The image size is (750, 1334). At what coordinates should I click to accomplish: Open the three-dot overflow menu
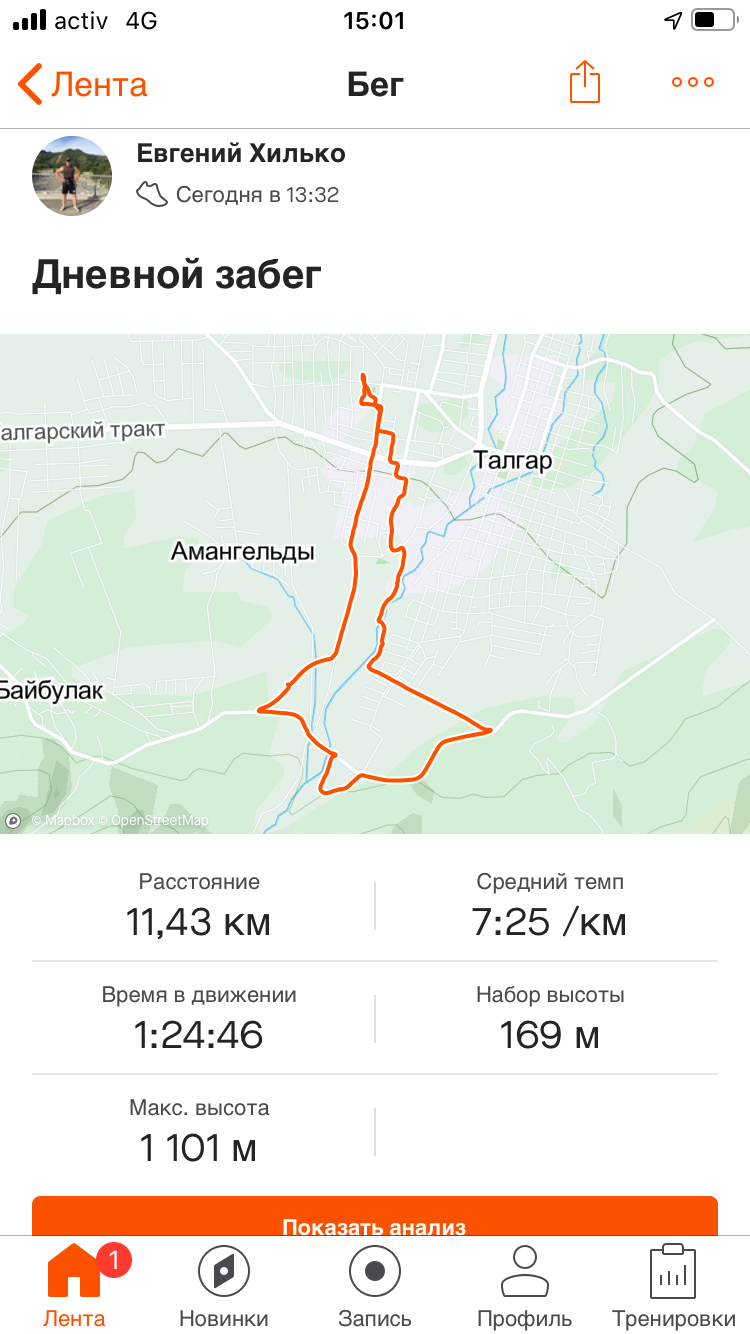(693, 83)
